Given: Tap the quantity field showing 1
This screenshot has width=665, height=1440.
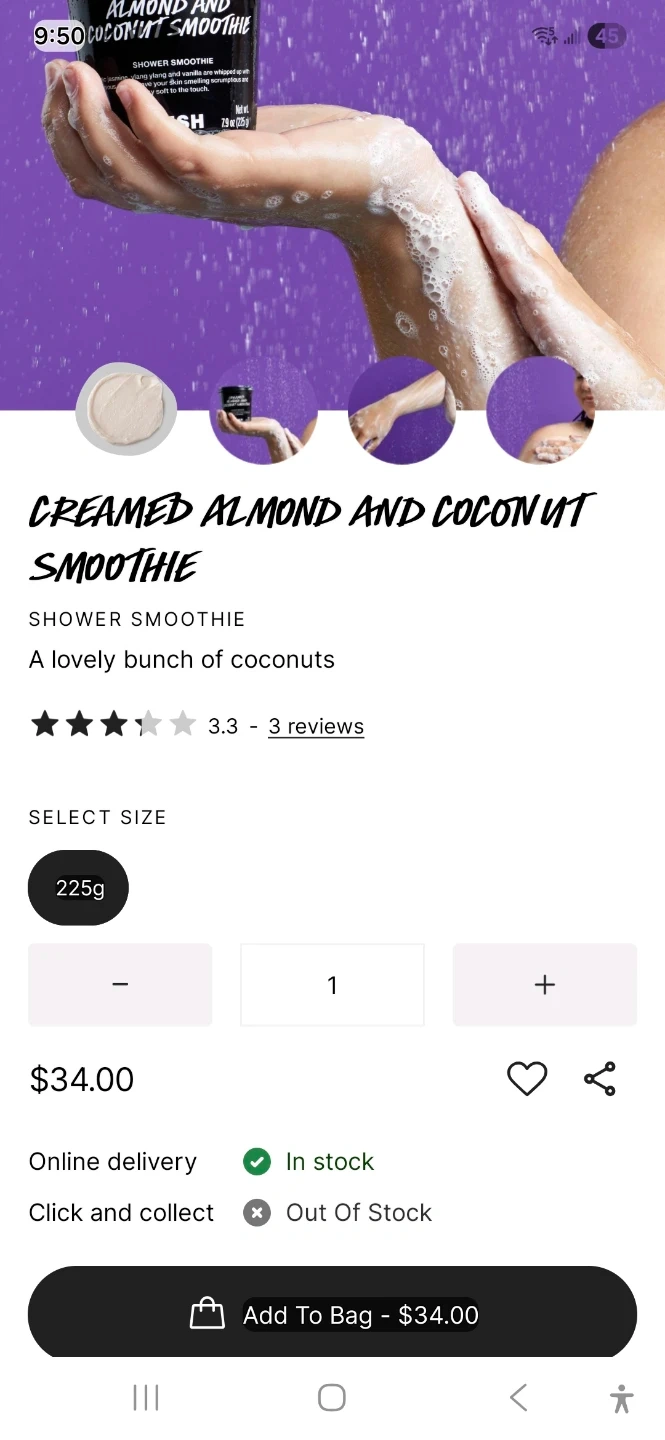Looking at the screenshot, I should (x=332, y=985).
